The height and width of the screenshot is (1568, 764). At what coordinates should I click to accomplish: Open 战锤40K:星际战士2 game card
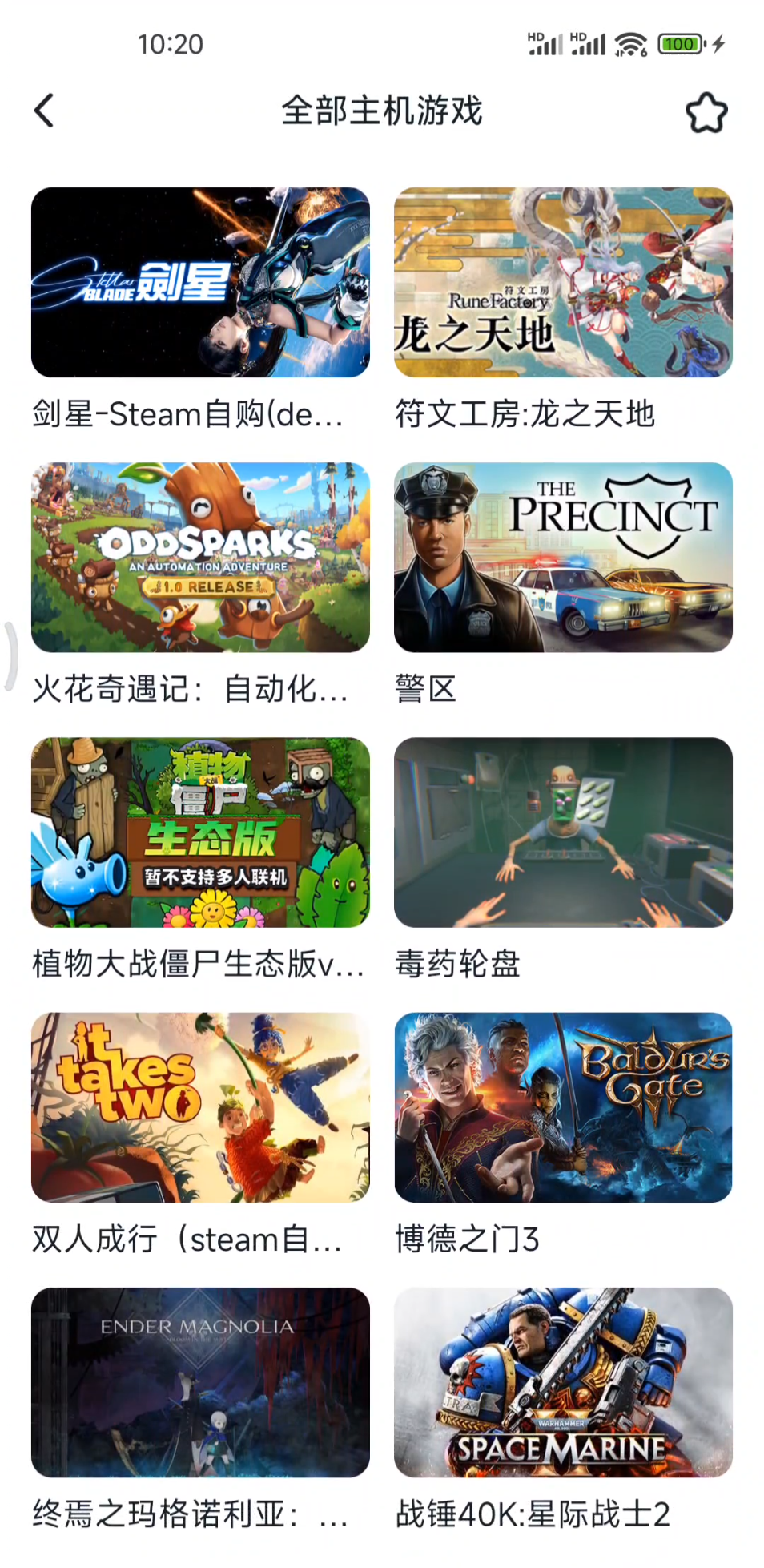[563, 1381]
